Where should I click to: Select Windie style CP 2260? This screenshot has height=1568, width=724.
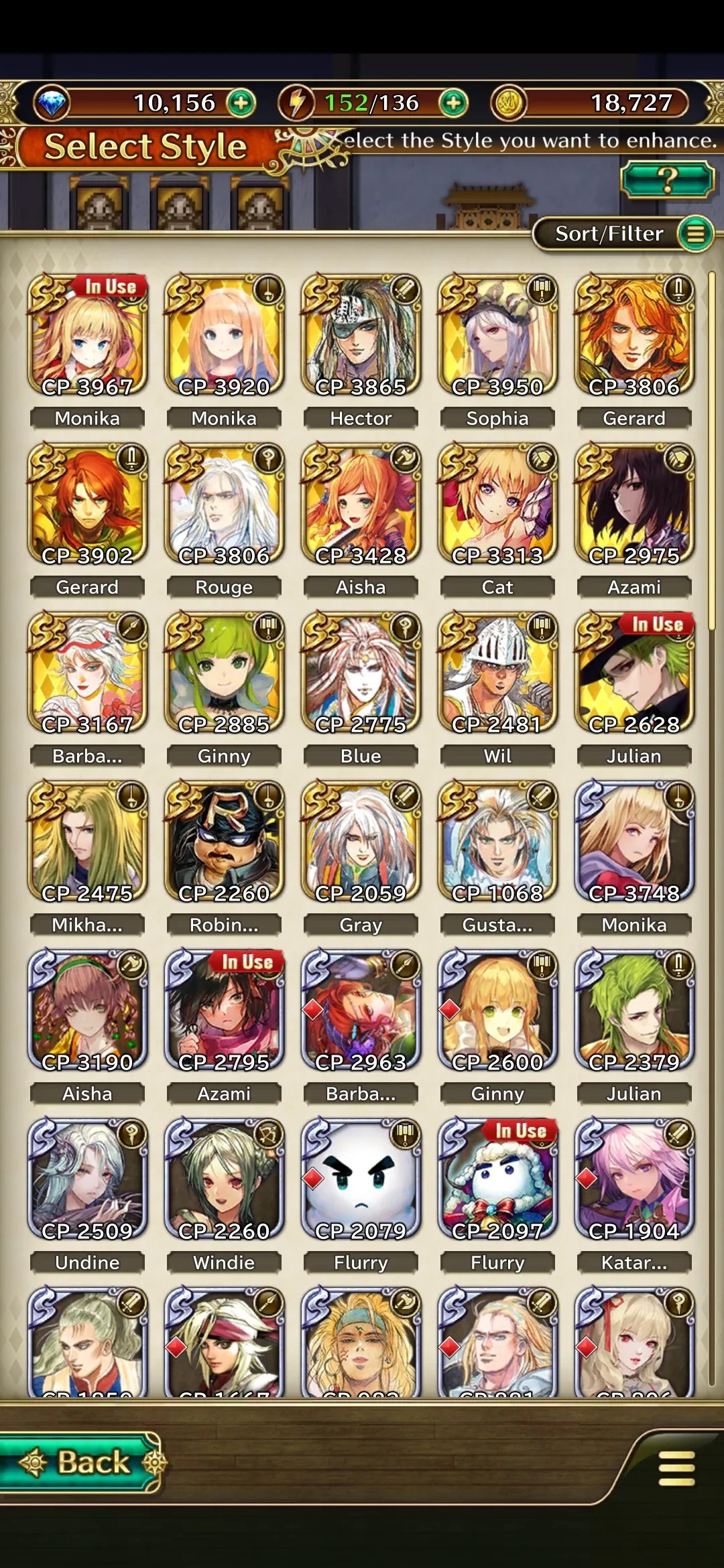tap(224, 1181)
